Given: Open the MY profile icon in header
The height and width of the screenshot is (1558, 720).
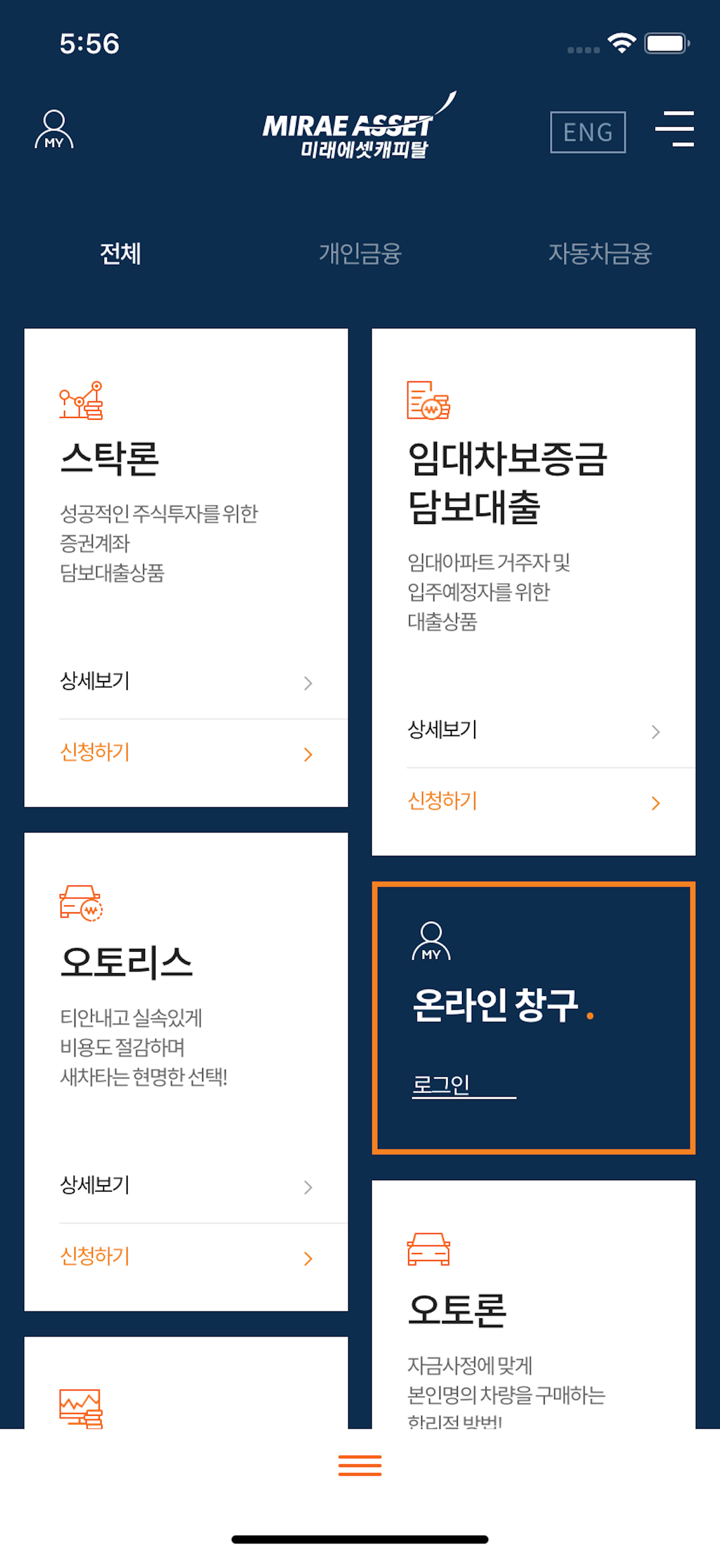Looking at the screenshot, I should point(54,131).
